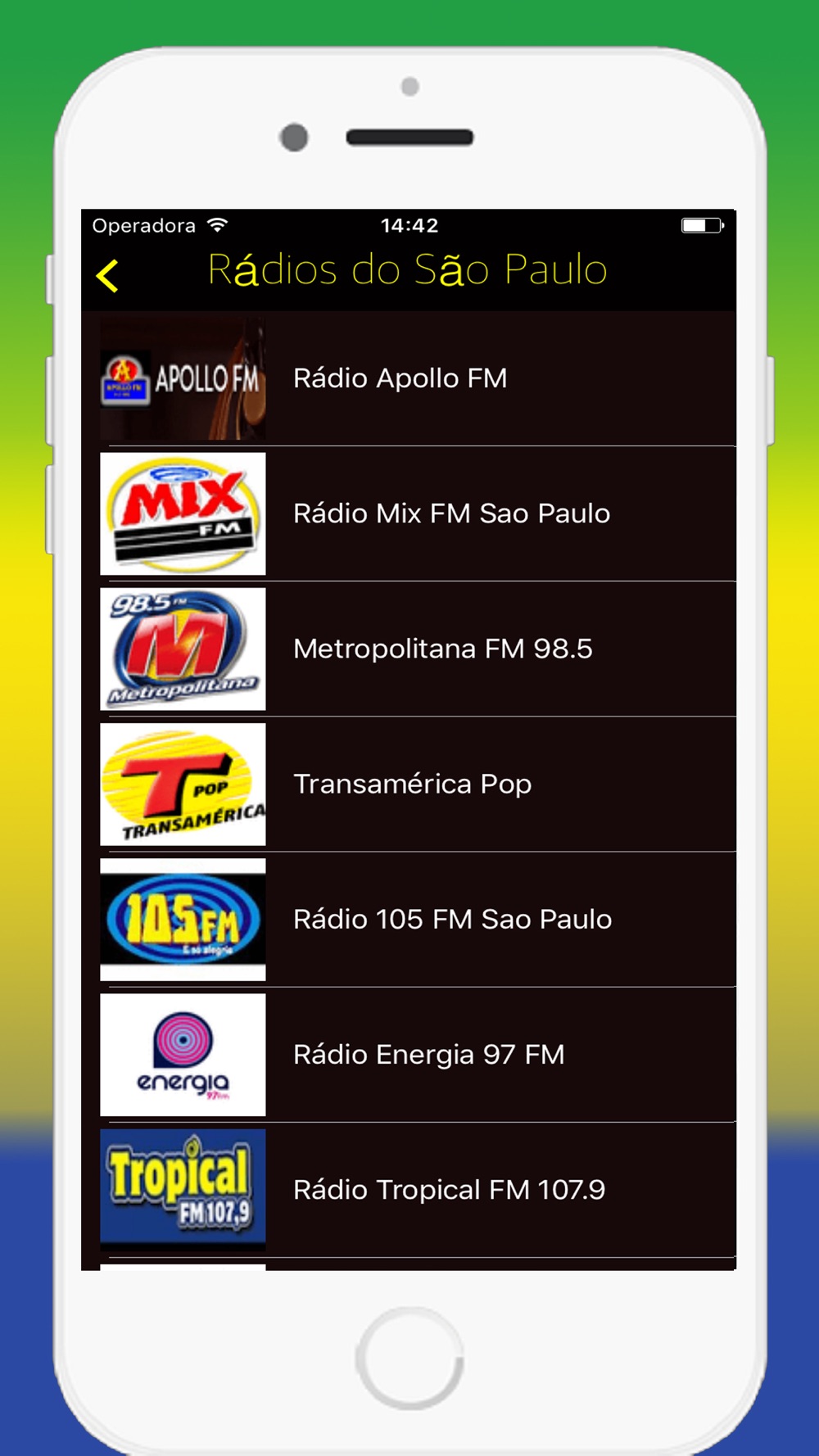Tune in to Rádio Energia 97 FM

(409, 1055)
